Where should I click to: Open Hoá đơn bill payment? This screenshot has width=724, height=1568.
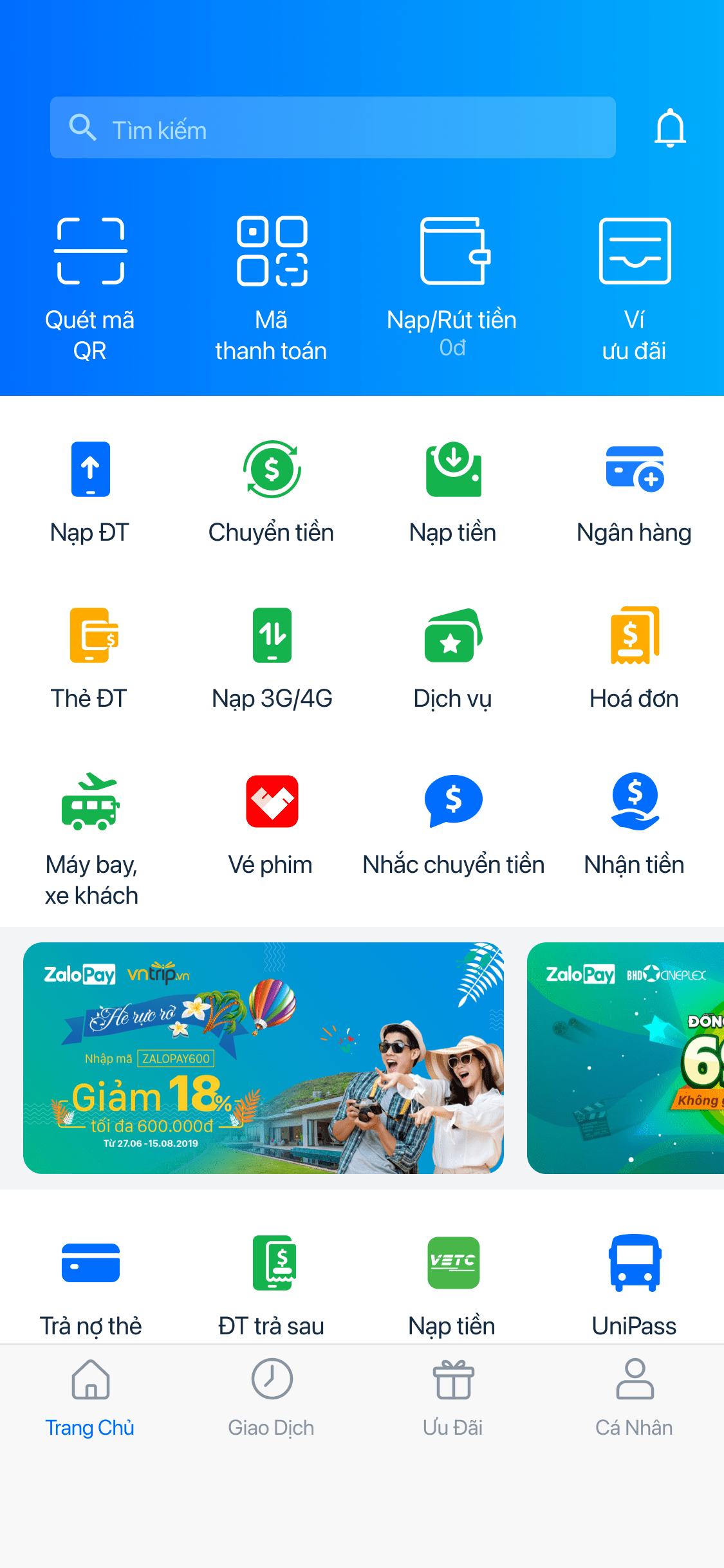(634, 657)
